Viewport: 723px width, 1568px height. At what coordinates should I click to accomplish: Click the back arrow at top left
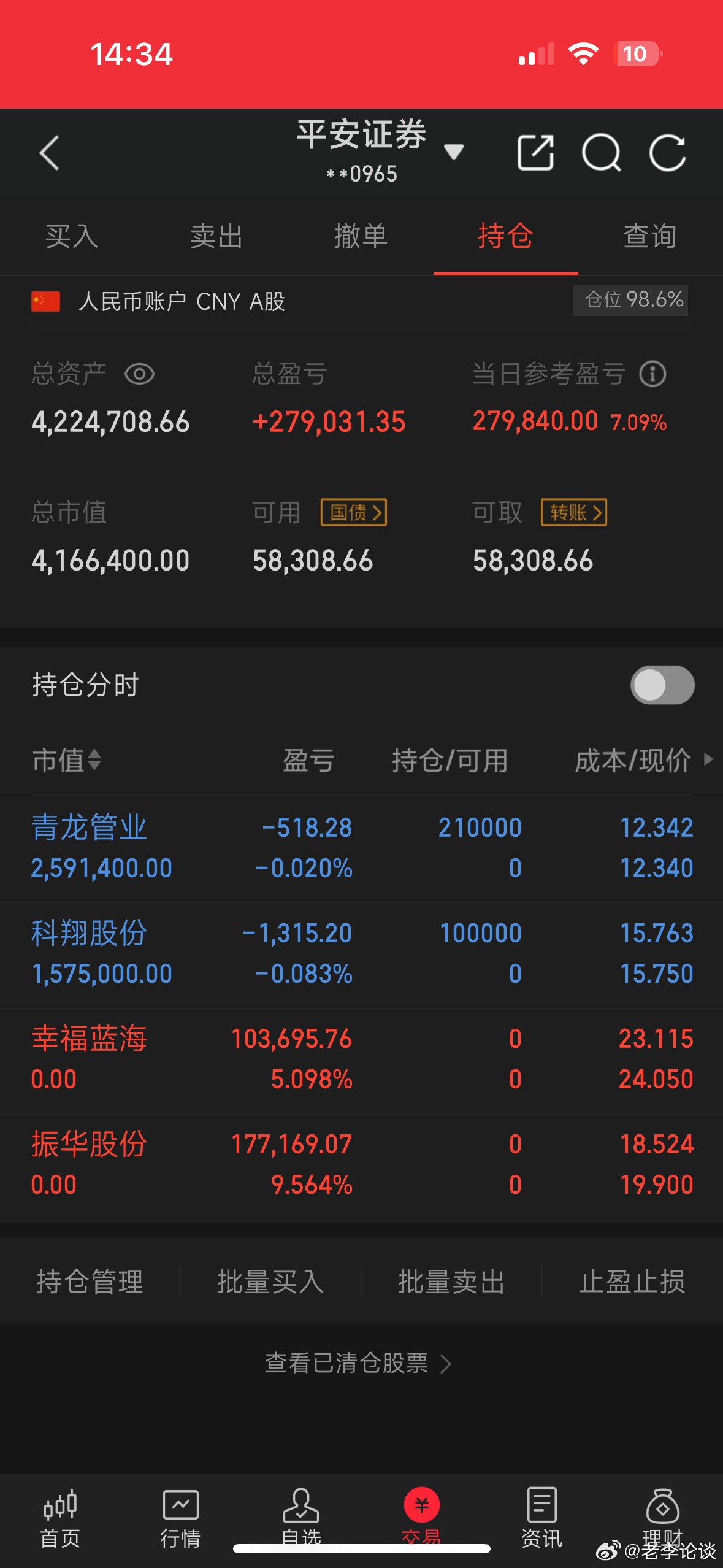(49, 153)
